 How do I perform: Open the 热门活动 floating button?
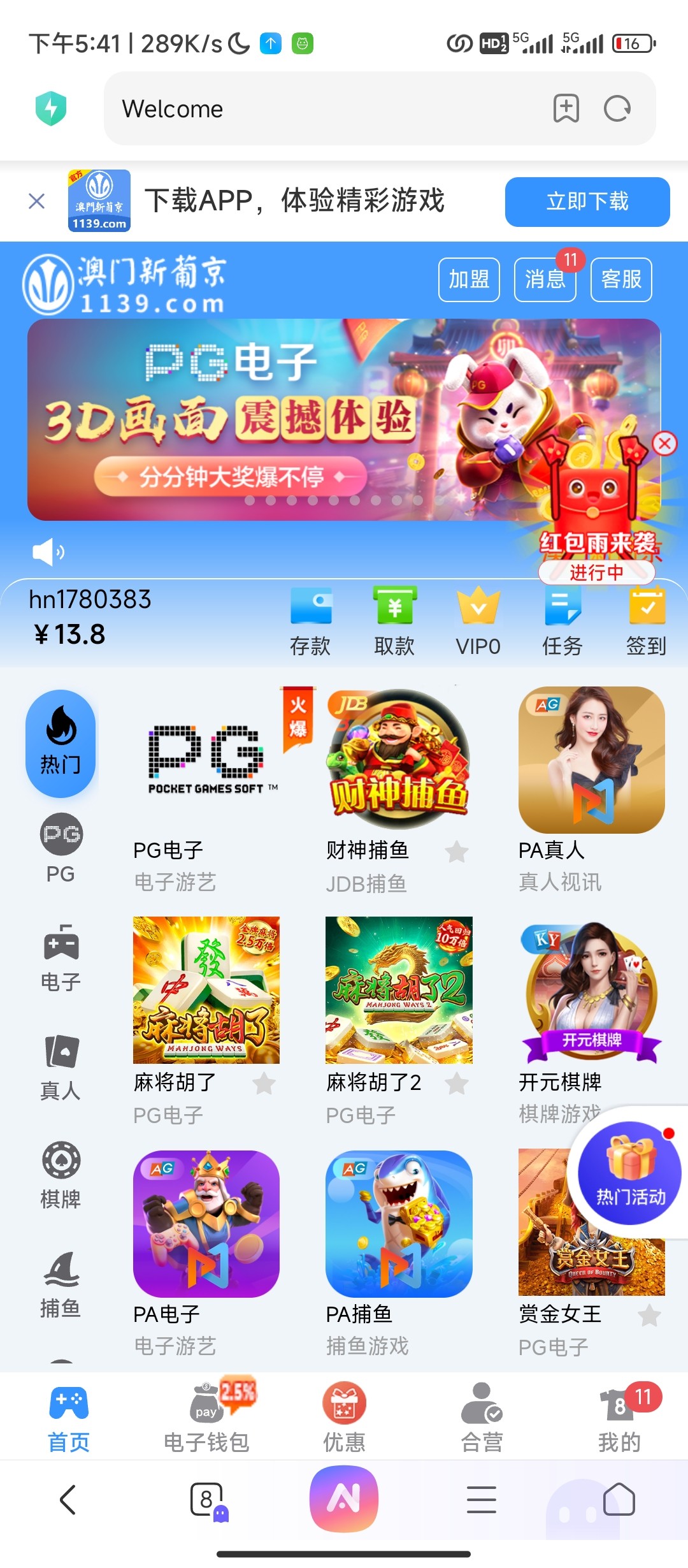(x=630, y=1173)
